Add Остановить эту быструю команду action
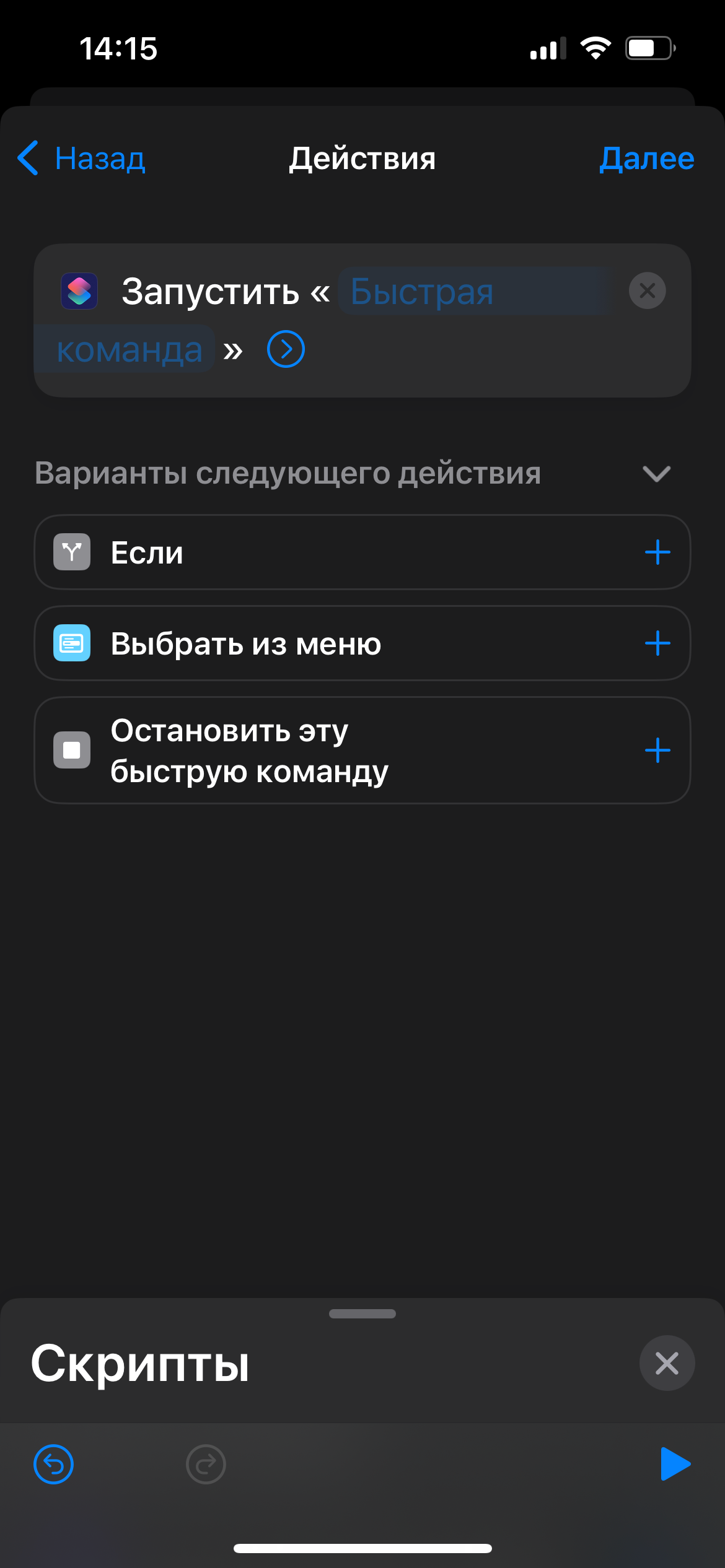Viewport: 725px width, 1568px height. click(x=658, y=751)
